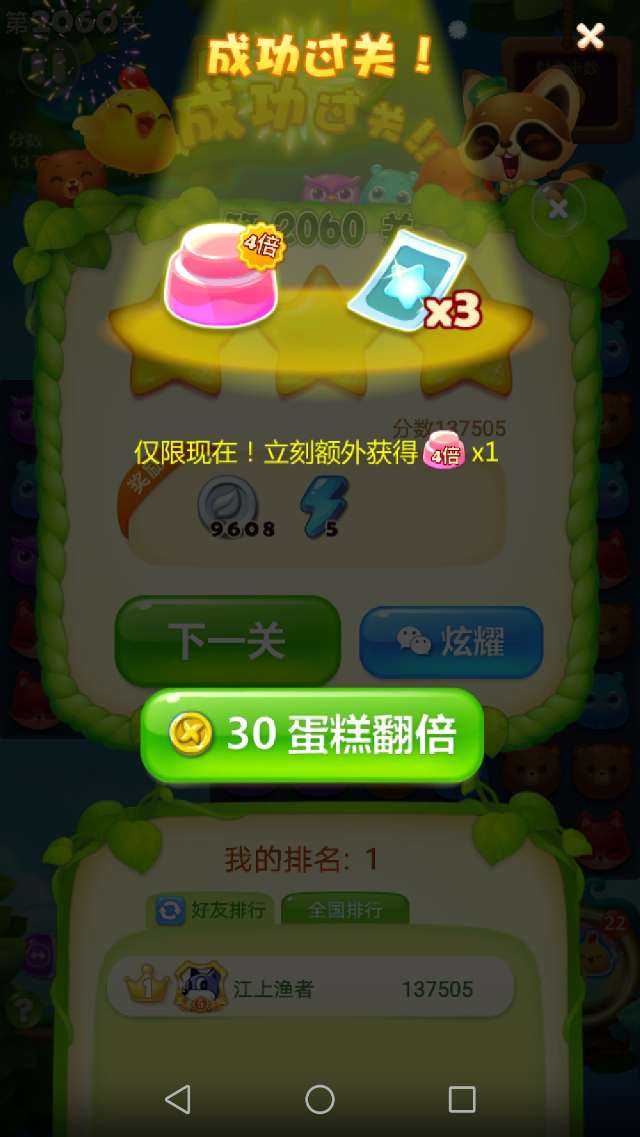Switch to the 全国排行 tab

345,909
